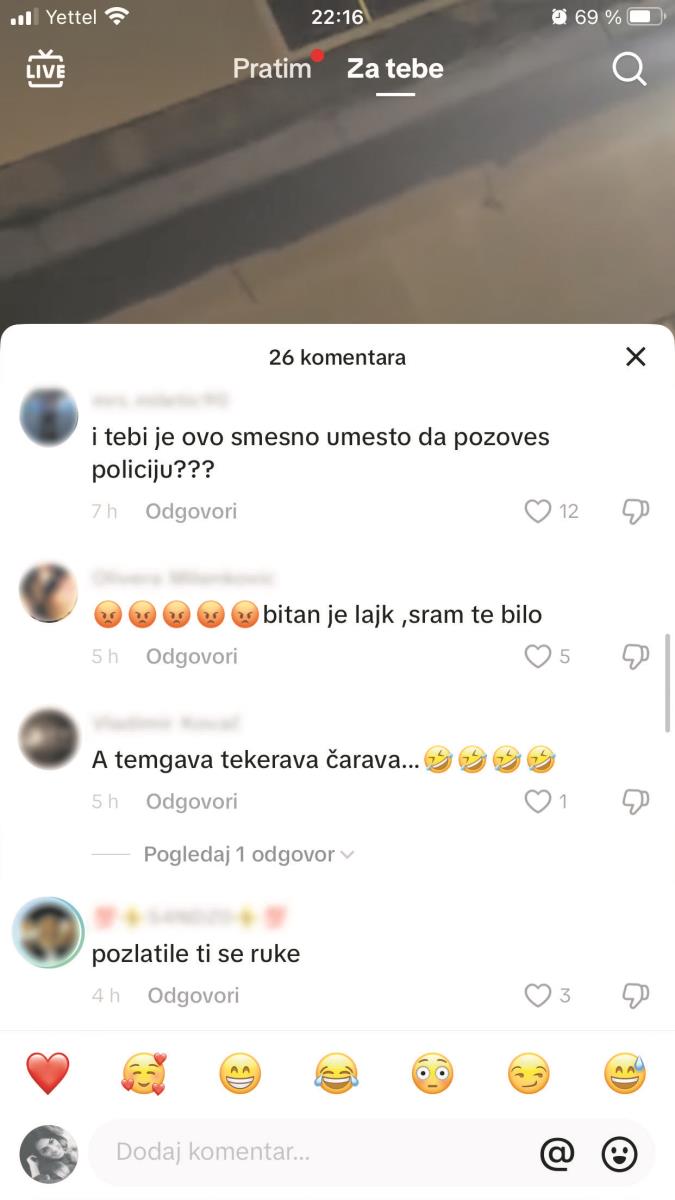Image resolution: width=675 pixels, height=1200 pixels.
Task: Like the 'bitan je lajk' comment
Action: click(538, 657)
